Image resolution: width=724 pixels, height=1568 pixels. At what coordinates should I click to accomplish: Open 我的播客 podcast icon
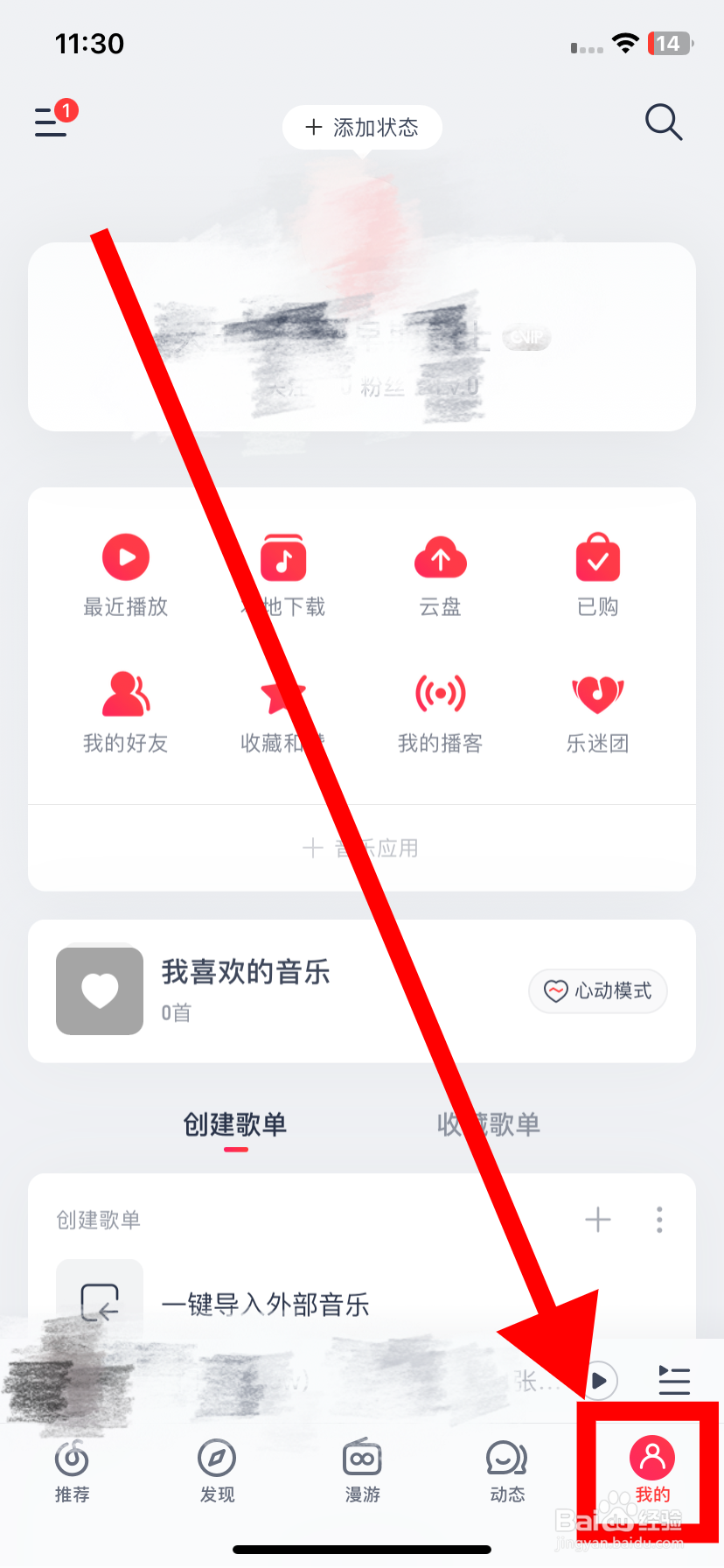coord(440,710)
